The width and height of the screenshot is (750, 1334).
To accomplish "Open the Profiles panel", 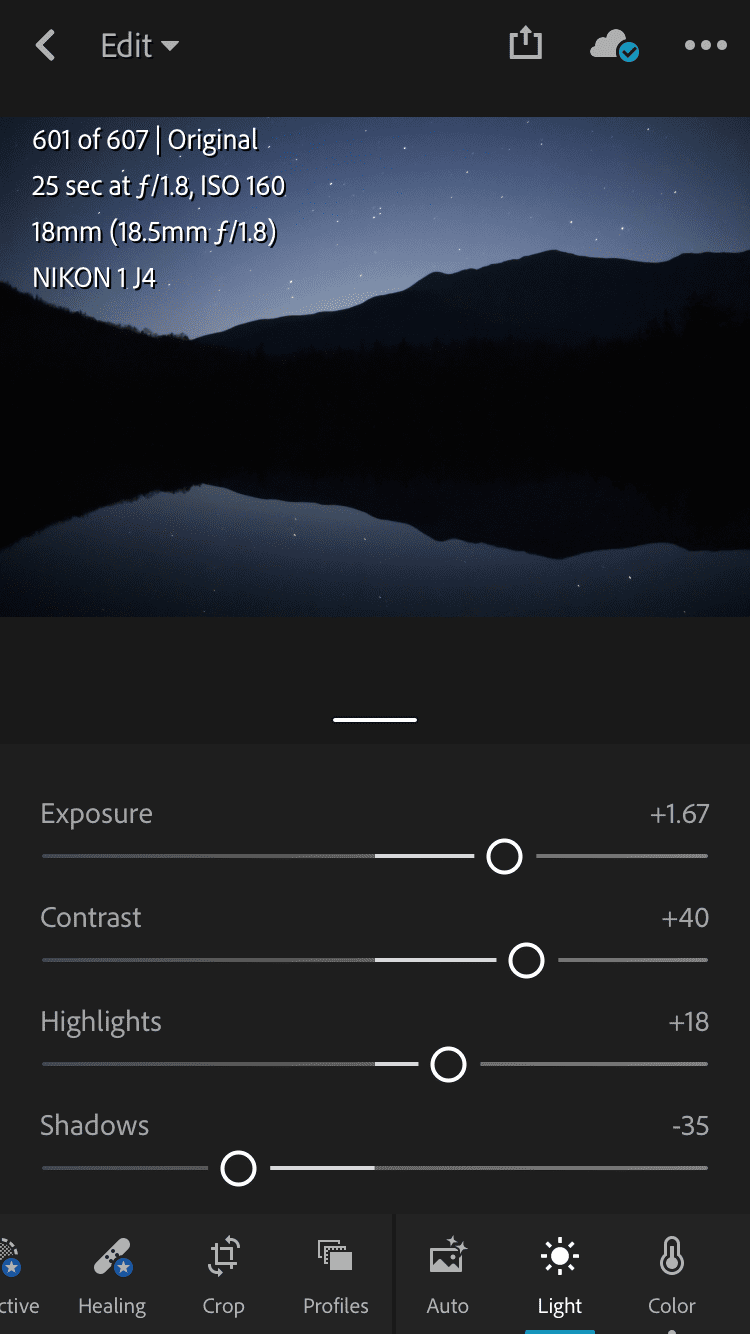I will coord(336,1275).
